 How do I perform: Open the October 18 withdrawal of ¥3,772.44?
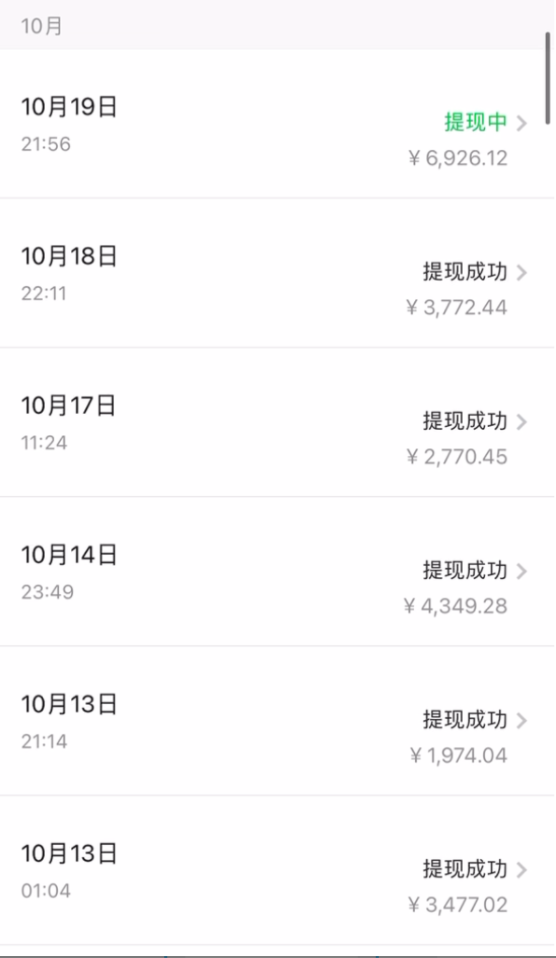point(277,273)
